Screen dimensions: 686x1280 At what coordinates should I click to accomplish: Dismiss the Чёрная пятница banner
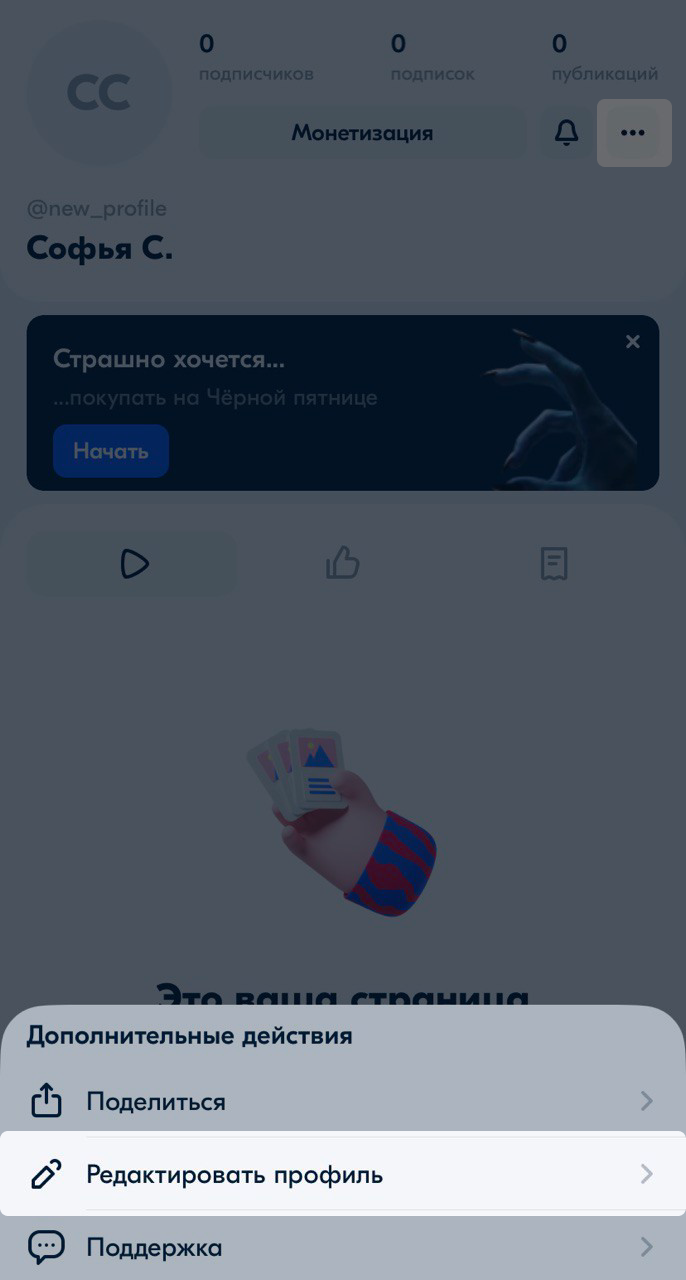click(632, 342)
